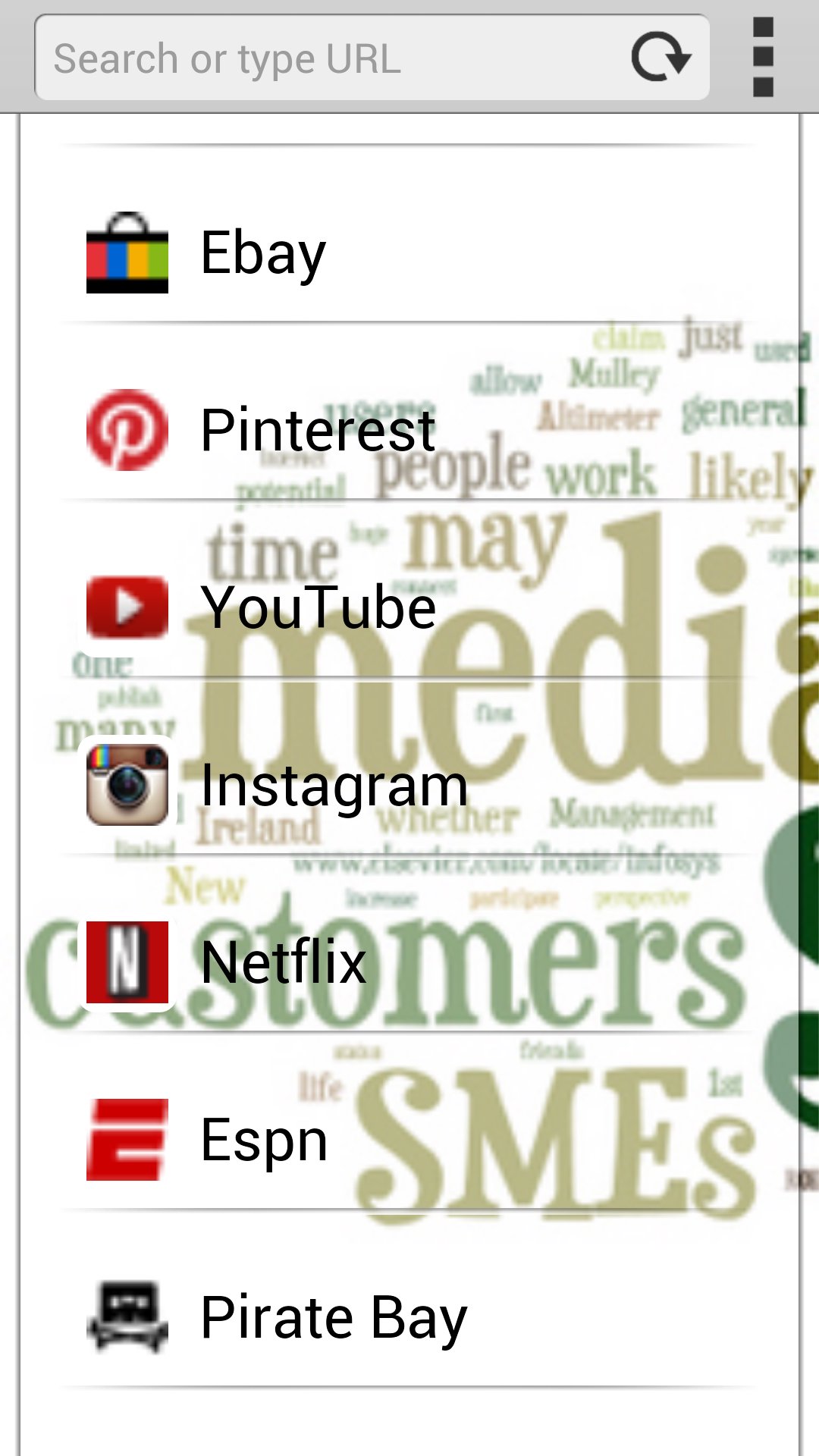Tap the Pinterest text label
The width and height of the screenshot is (819, 1456).
click(x=317, y=431)
